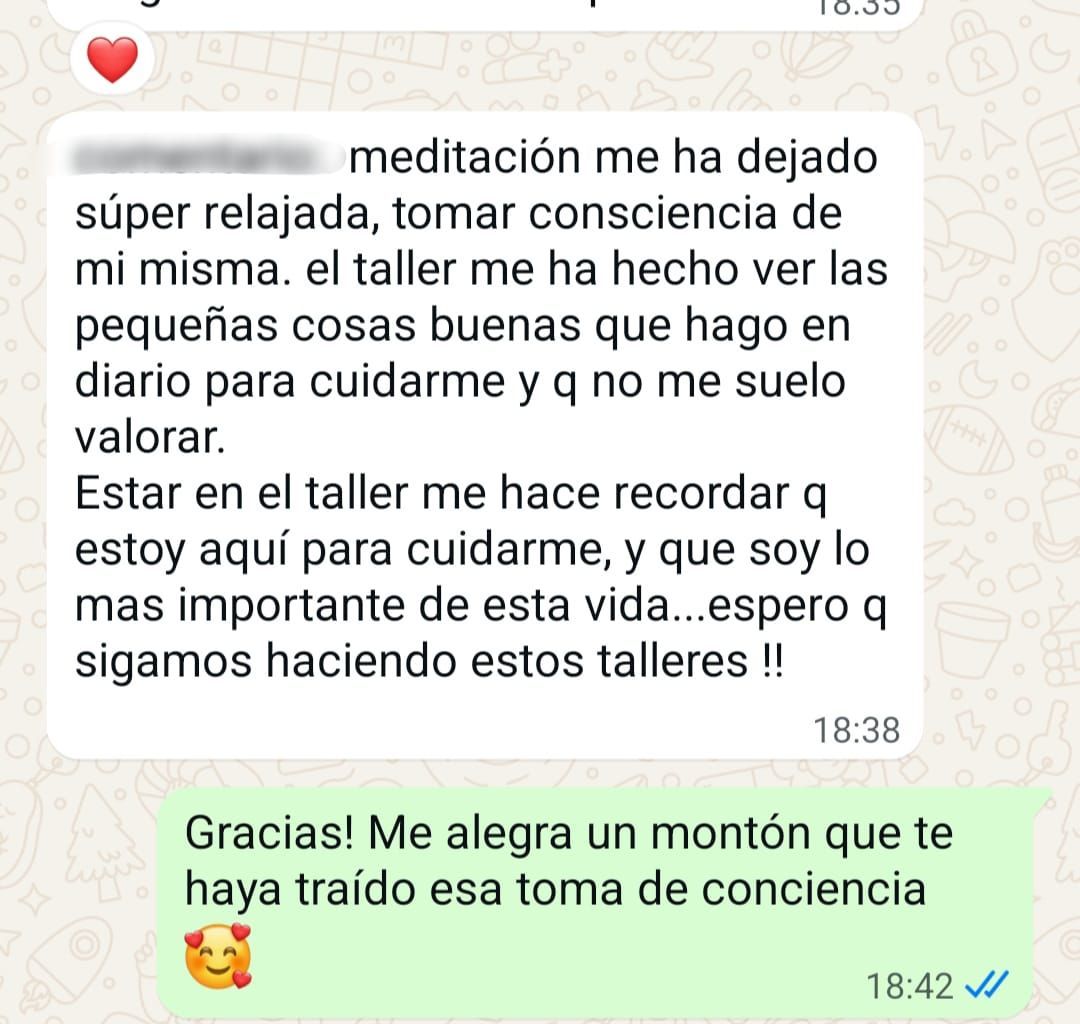Screen dimensions: 1080x1024
Task: Open the heart reaction on the message
Action: (x=112, y=62)
